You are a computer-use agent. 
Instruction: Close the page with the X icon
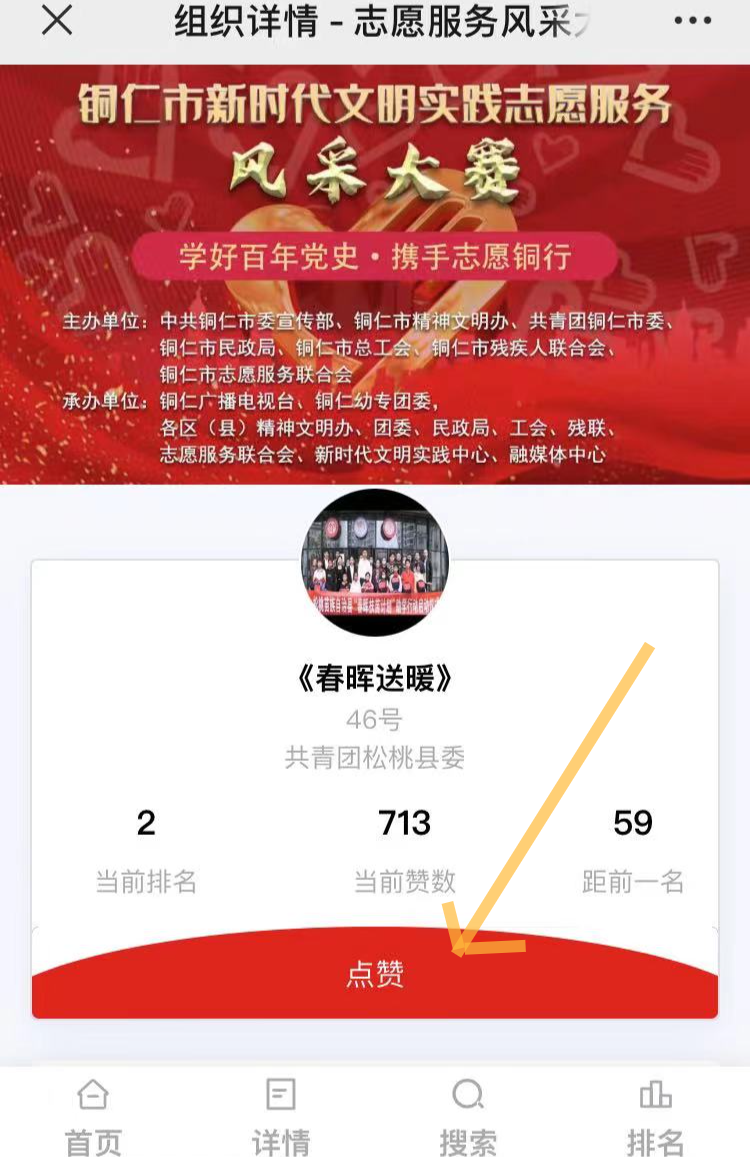[57, 20]
